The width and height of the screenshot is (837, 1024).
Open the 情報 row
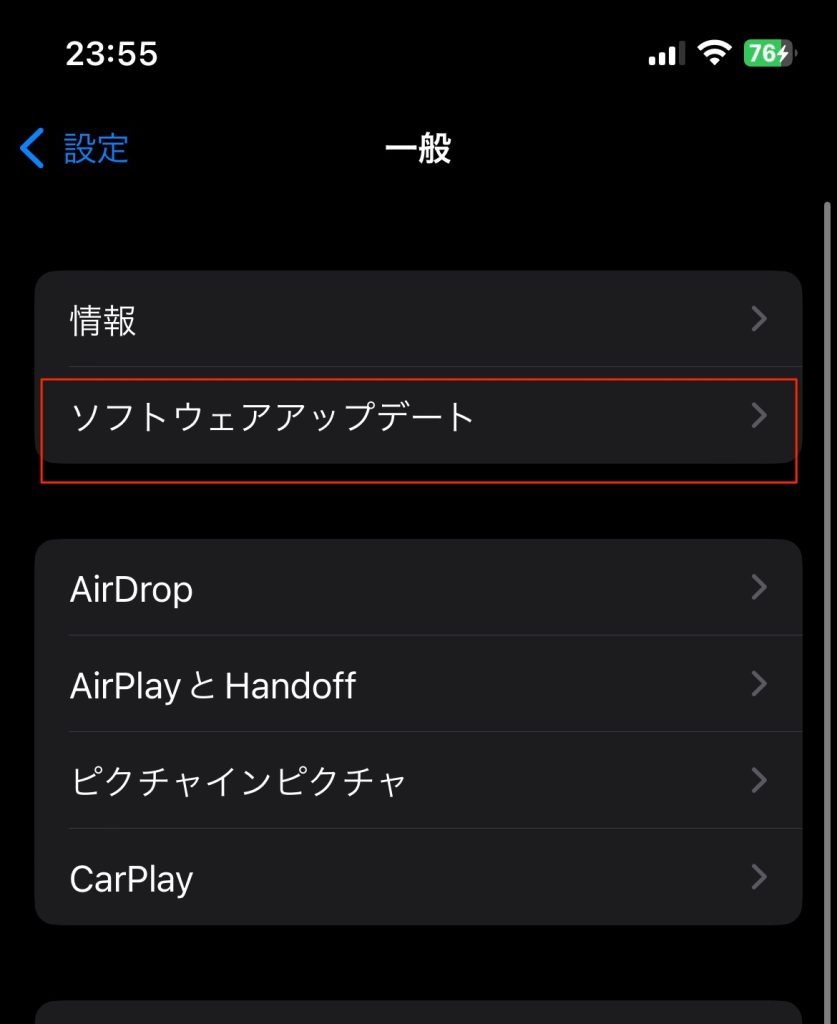pos(418,320)
